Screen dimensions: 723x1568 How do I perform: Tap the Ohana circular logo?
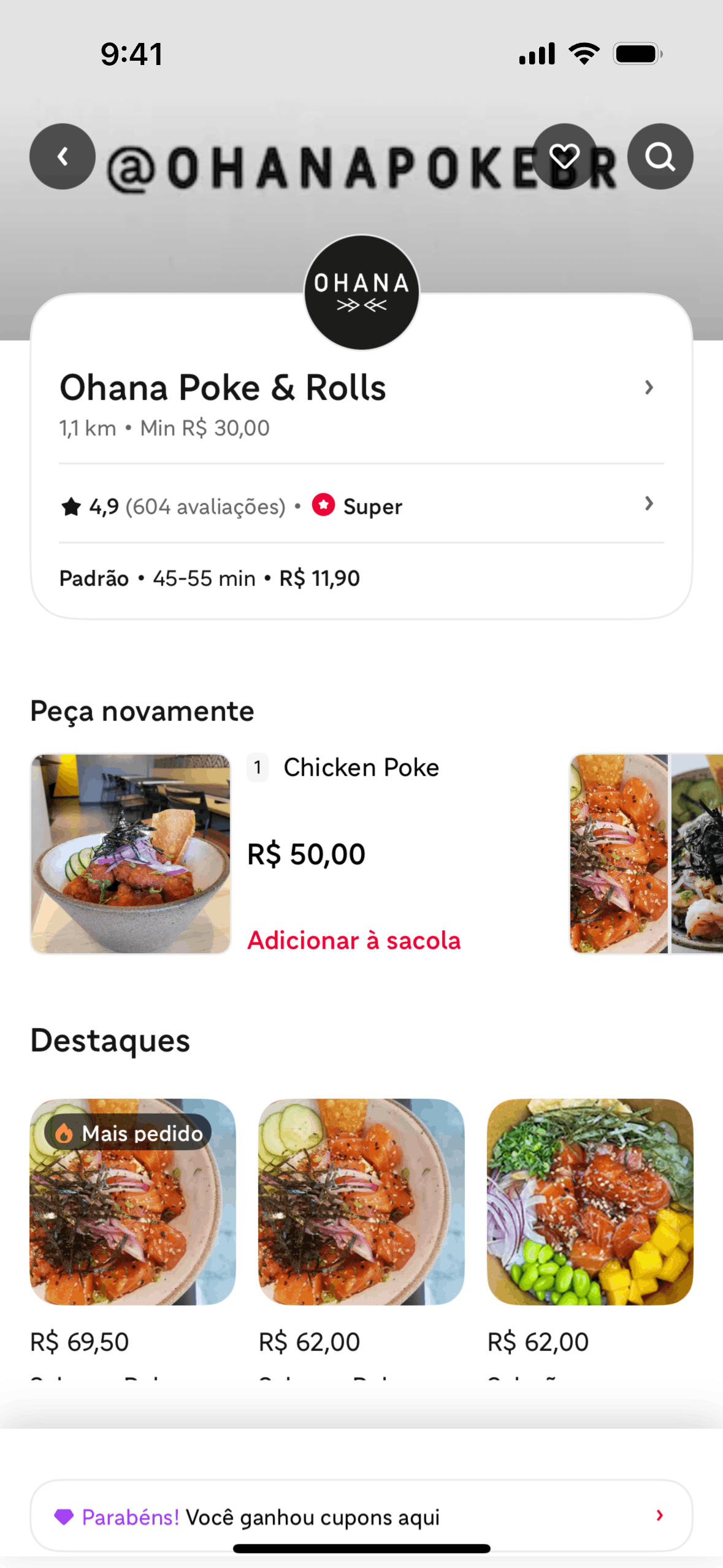[x=361, y=291]
